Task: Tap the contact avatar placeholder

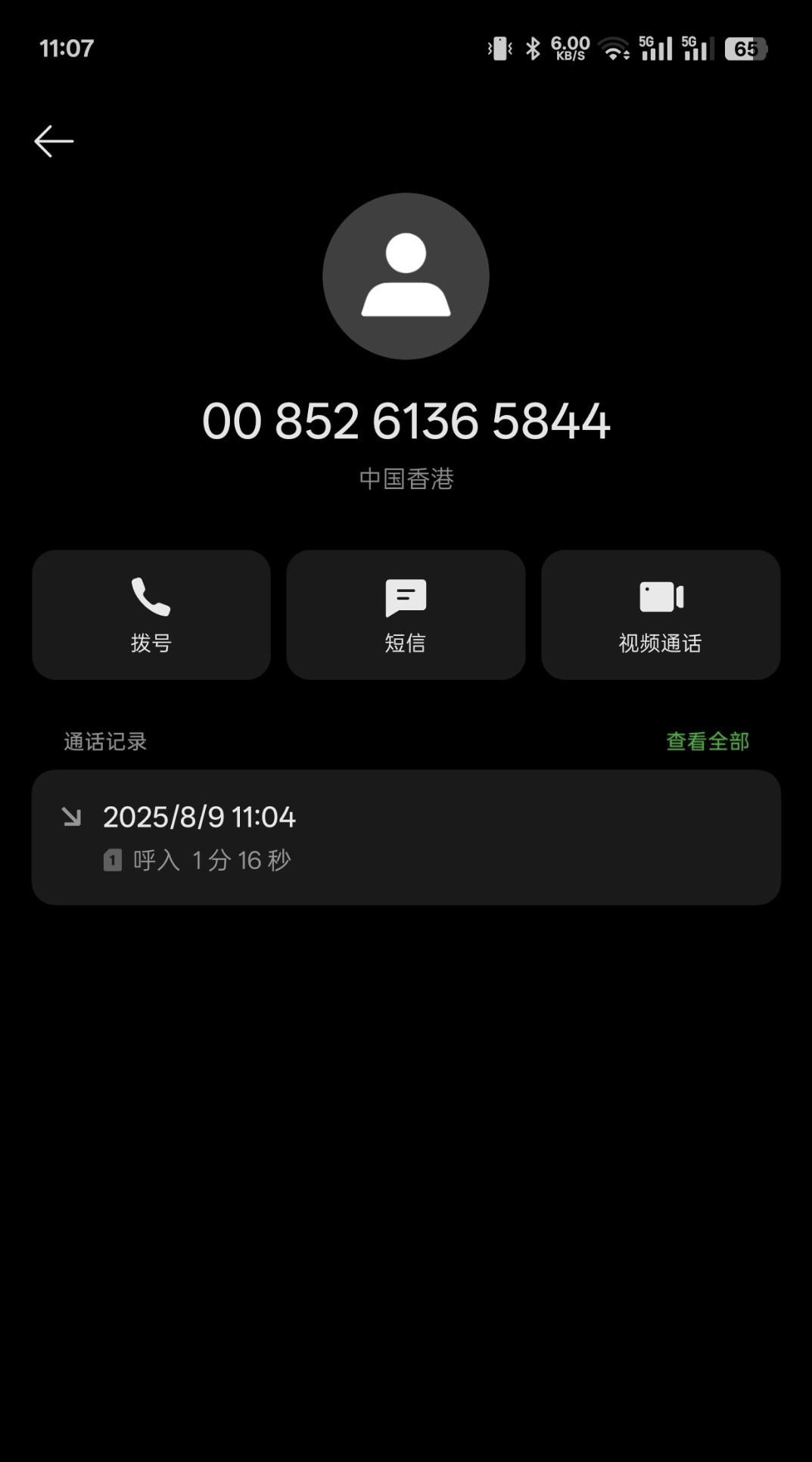Action: click(406, 276)
